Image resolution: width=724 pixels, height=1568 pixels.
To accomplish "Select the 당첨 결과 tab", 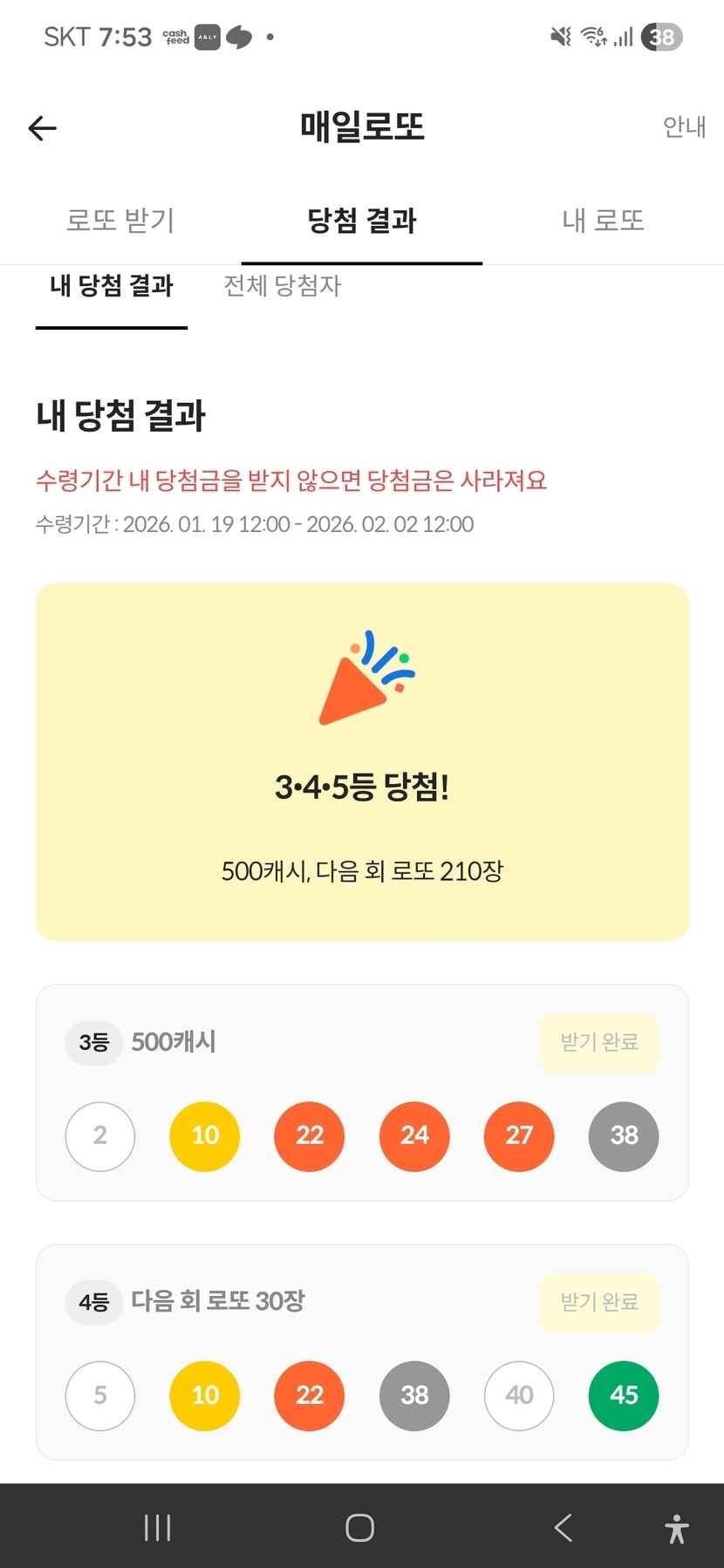I will coord(362,221).
